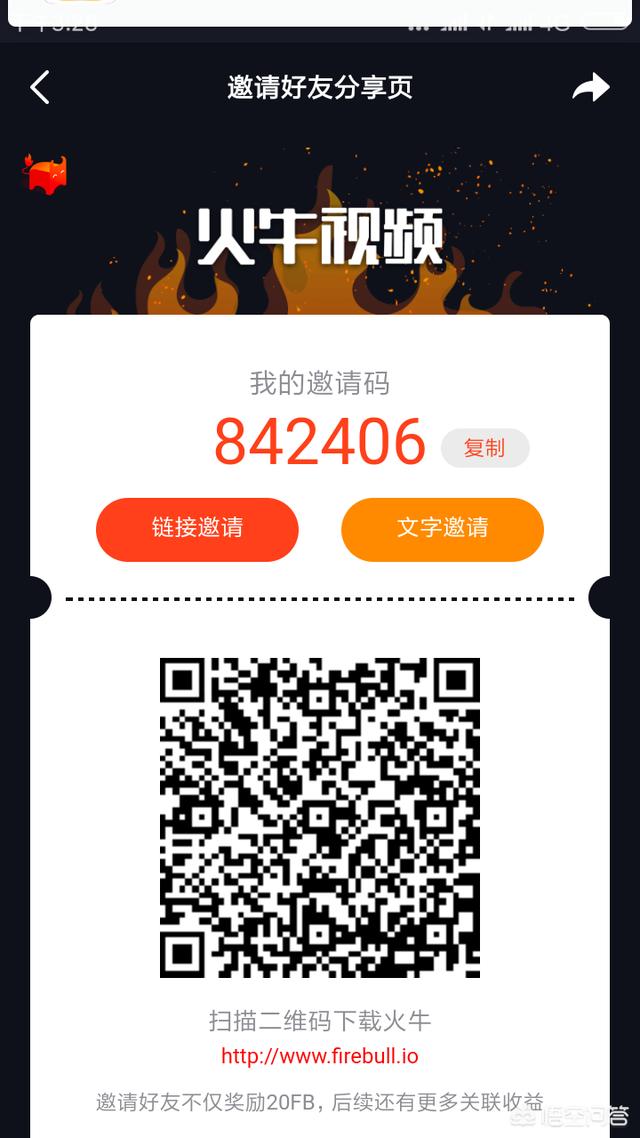
Task: Choose 文字邀请 to invite by text
Action: (x=442, y=528)
